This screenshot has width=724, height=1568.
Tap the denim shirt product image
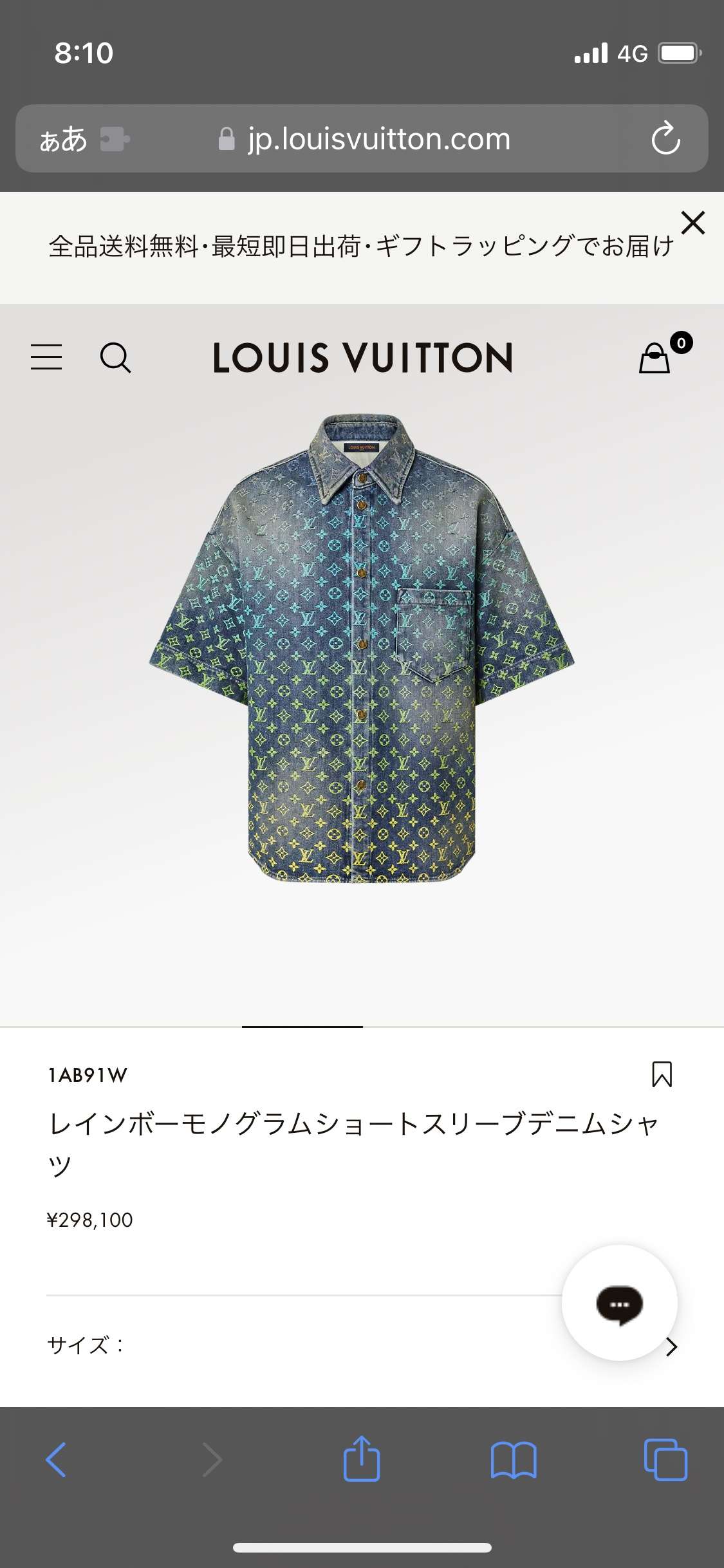pyautogui.click(x=362, y=648)
